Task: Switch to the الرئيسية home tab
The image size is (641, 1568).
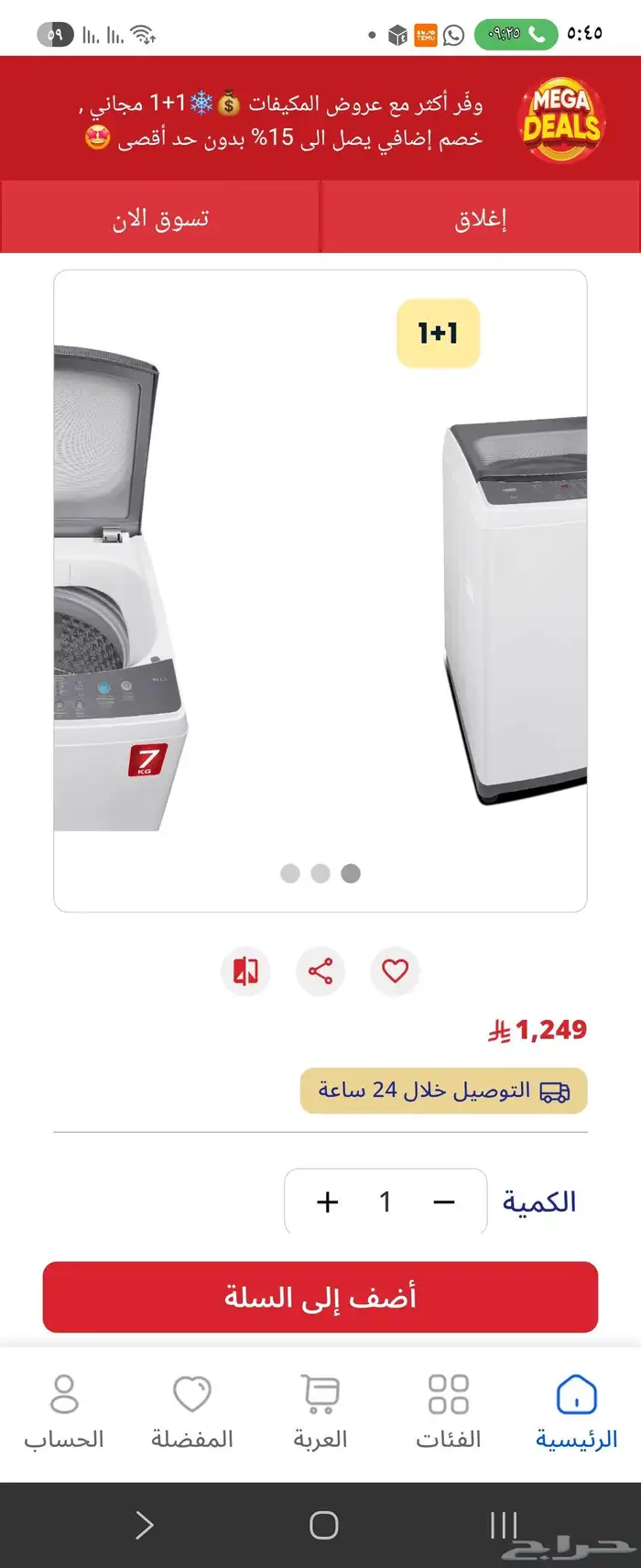Action: 576,1412
